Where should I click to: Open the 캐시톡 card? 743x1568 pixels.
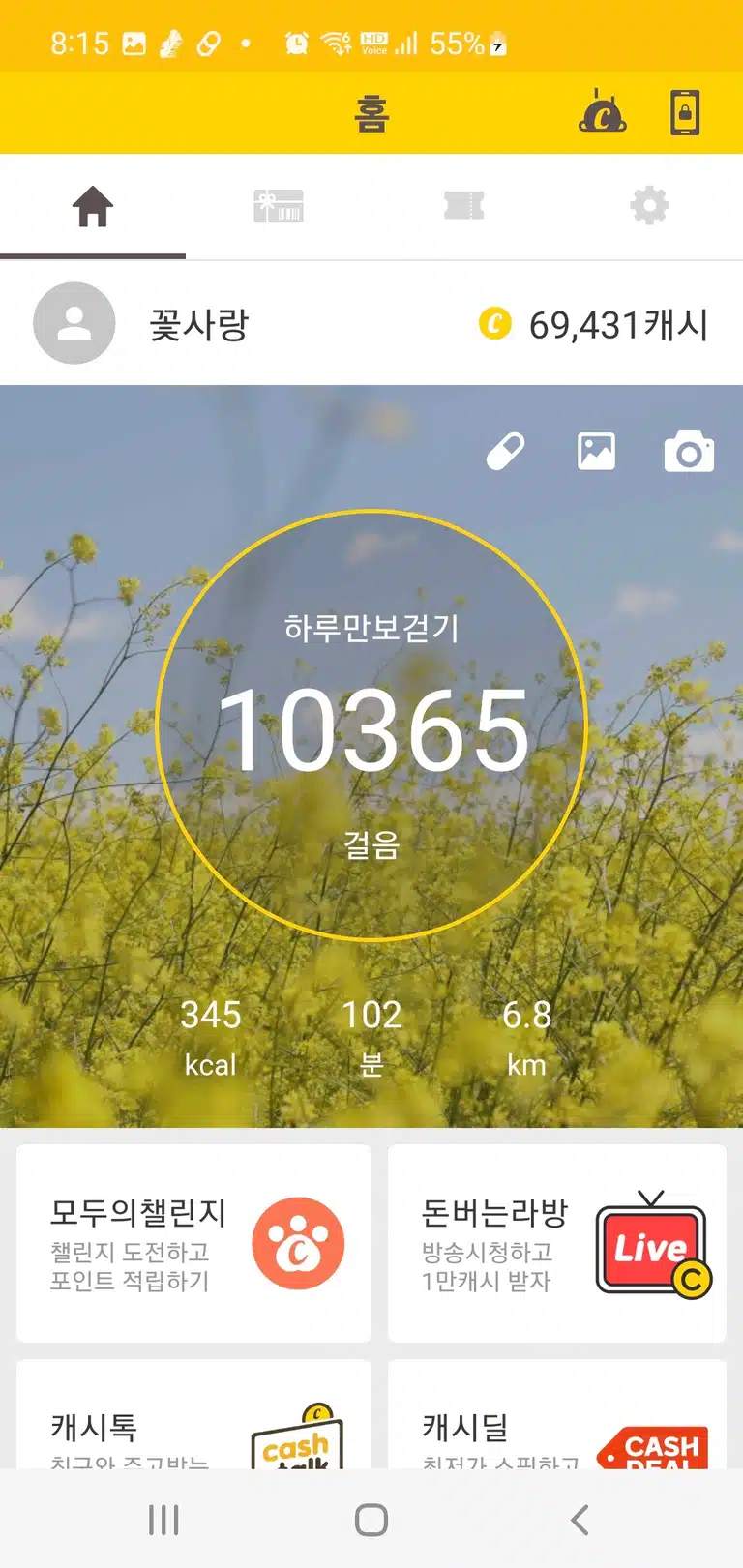tap(194, 1414)
